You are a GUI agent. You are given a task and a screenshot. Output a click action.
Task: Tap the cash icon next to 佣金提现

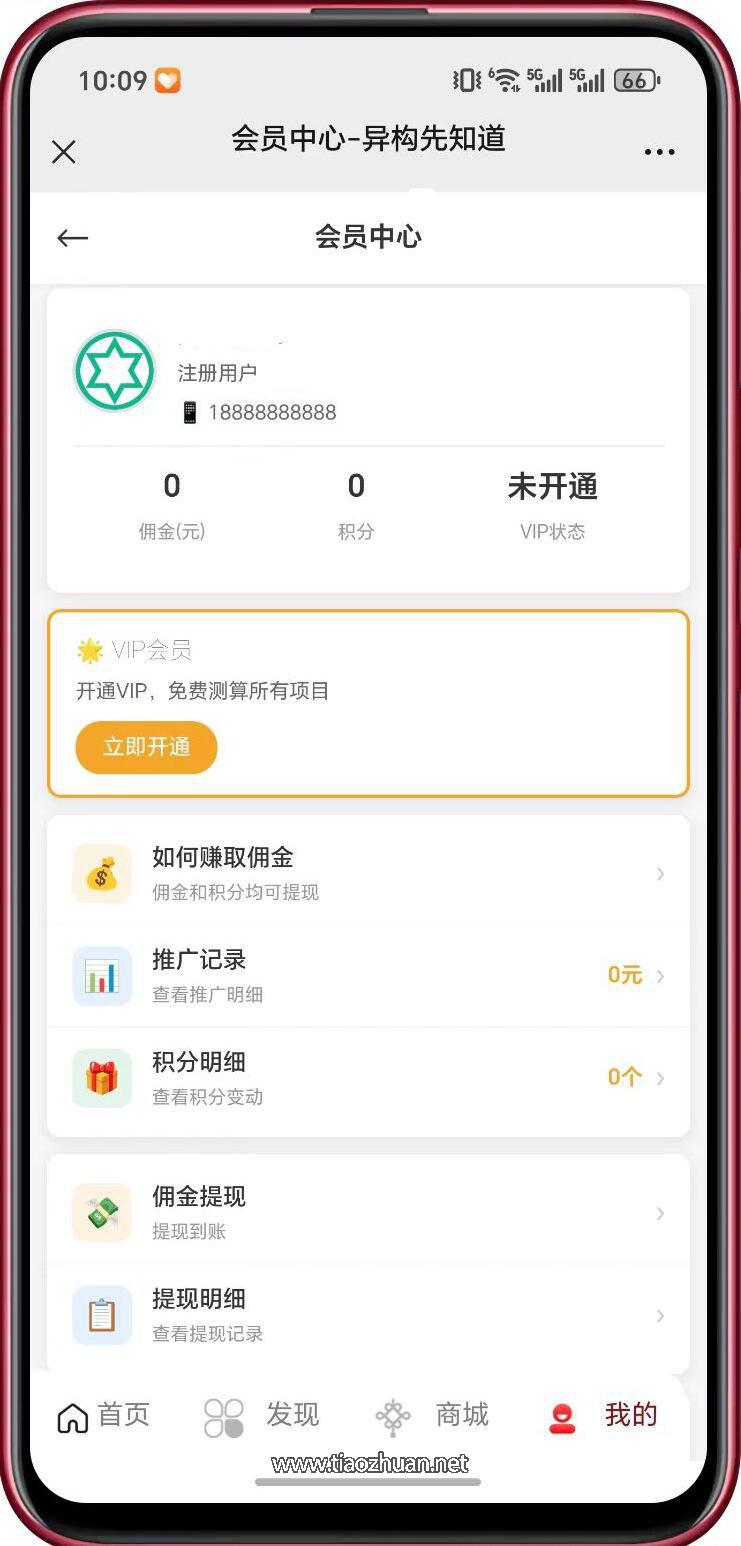pyautogui.click(x=101, y=1212)
